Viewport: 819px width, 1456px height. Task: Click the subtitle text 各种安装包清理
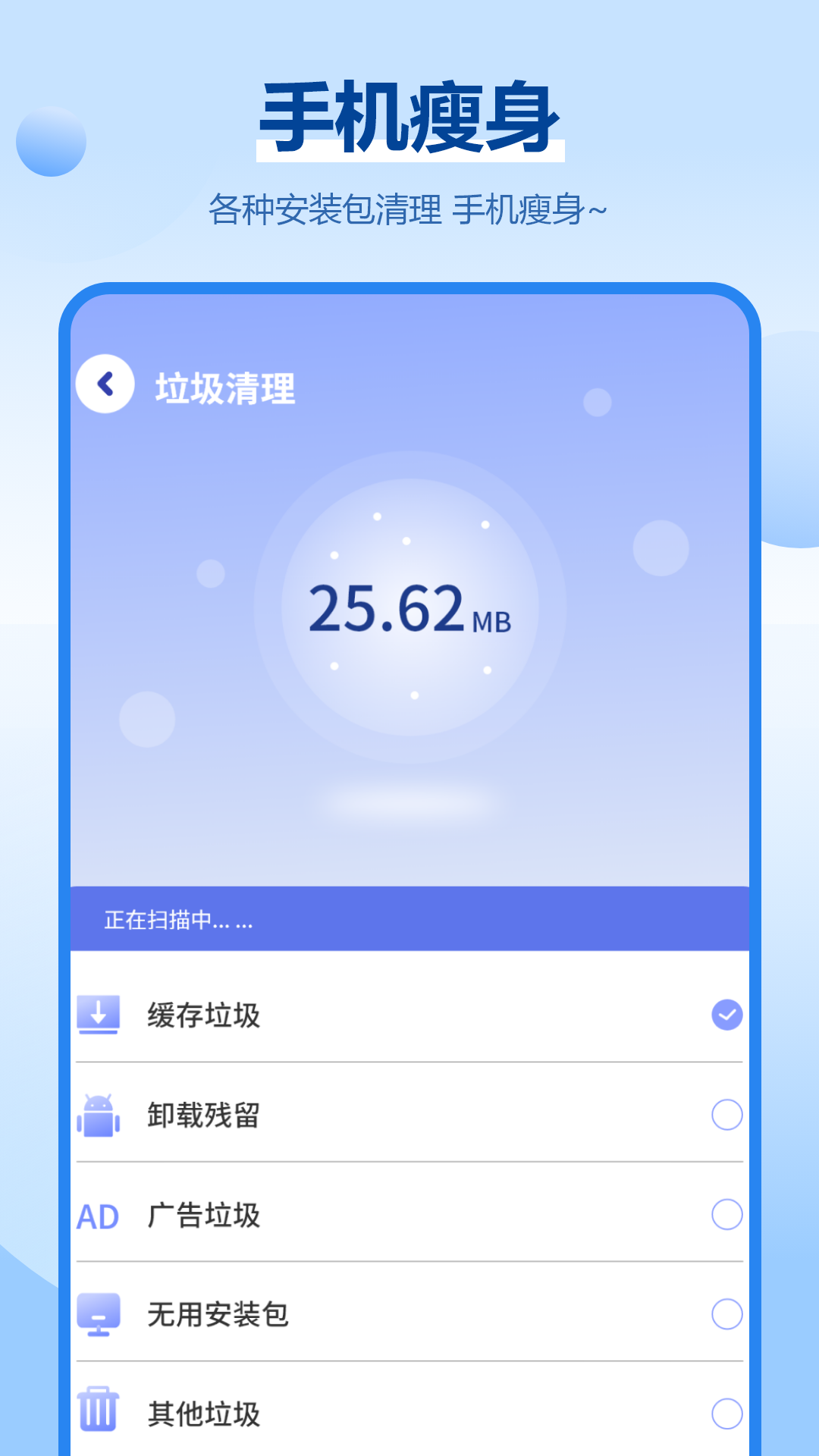click(x=409, y=206)
